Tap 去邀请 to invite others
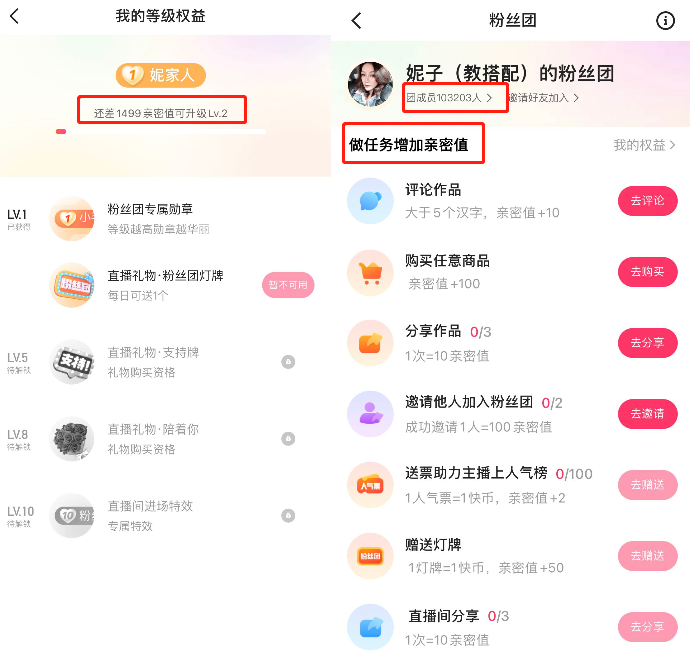The width and height of the screenshot is (690, 657). [647, 414]
